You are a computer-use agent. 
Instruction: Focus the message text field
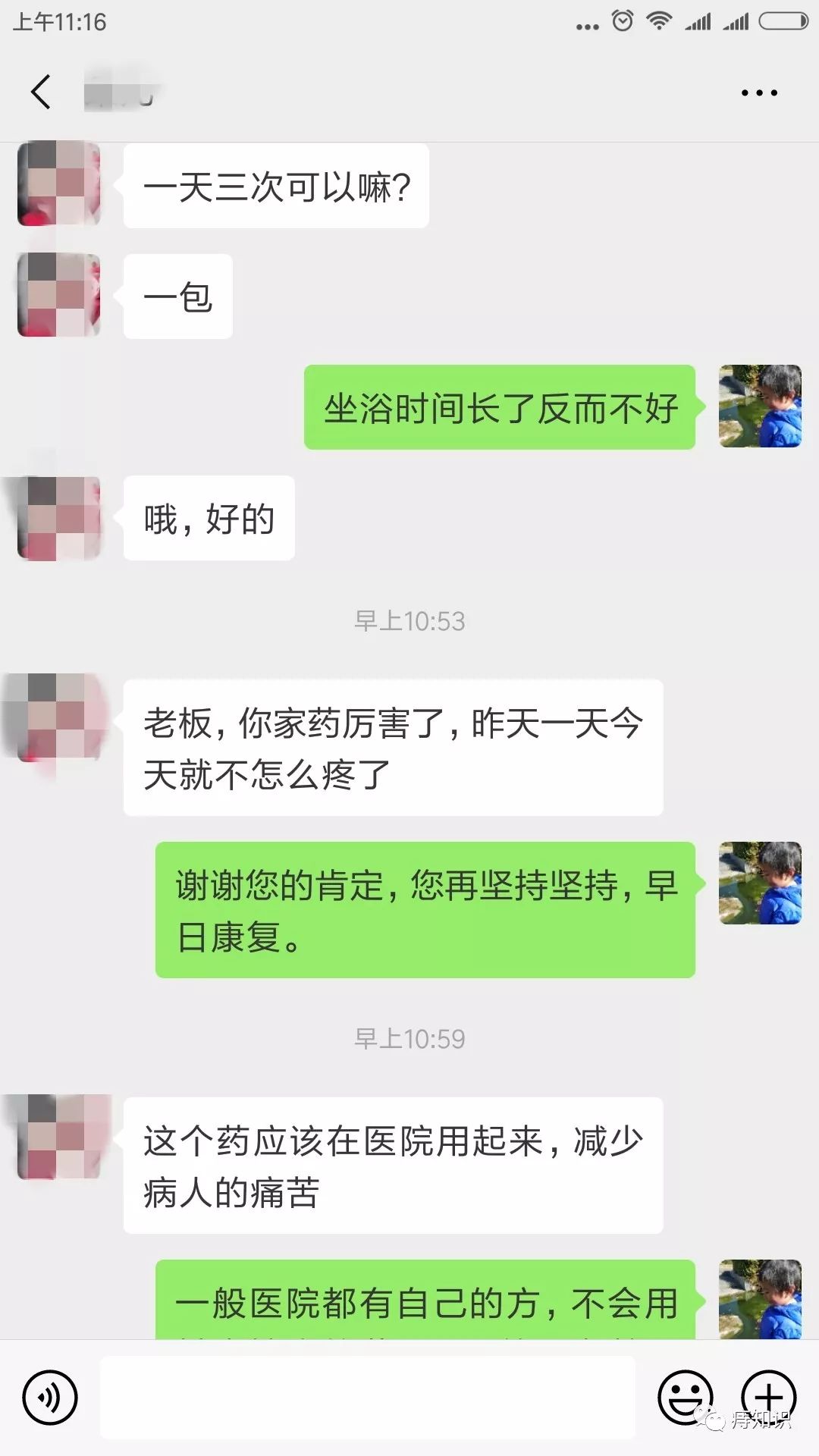click(368, 1397)
